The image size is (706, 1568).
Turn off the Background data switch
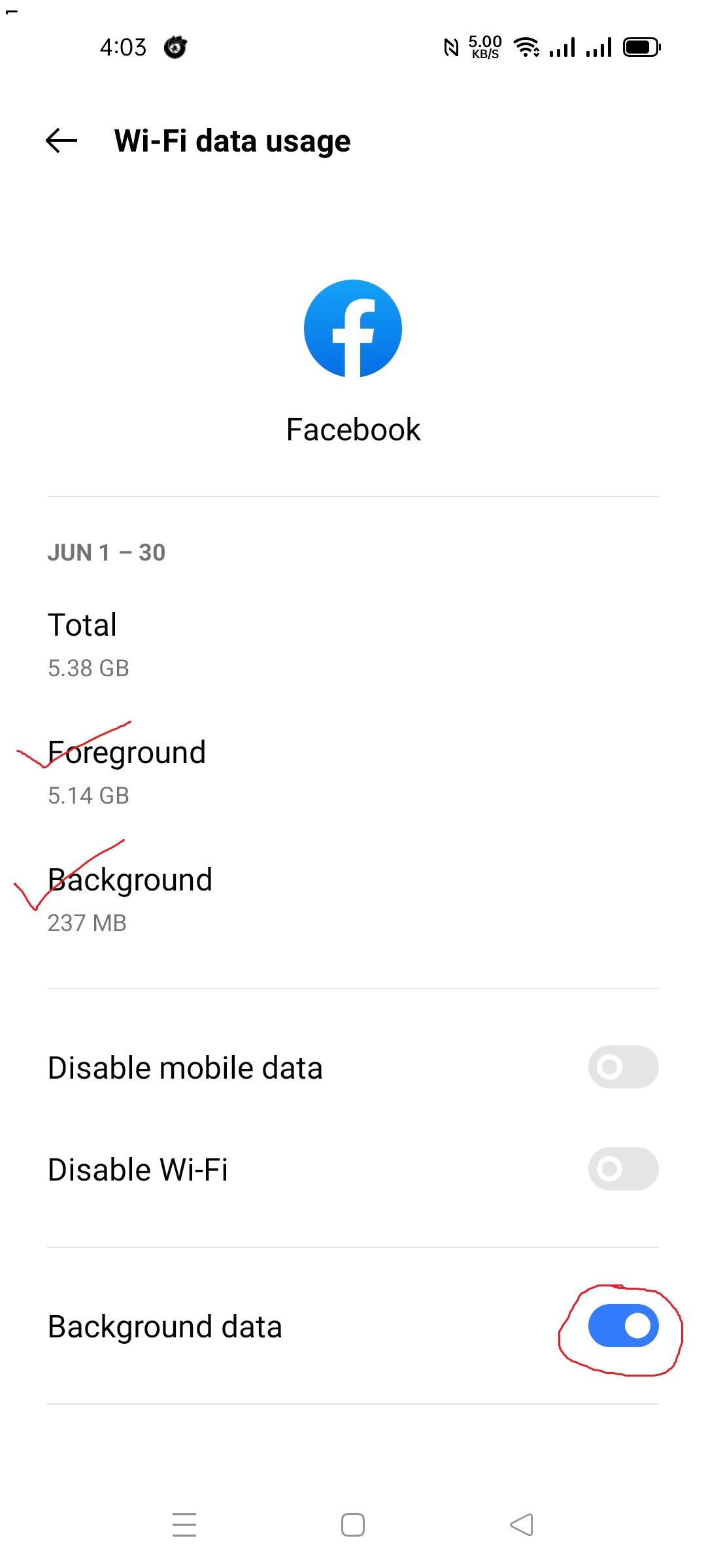623,1326
